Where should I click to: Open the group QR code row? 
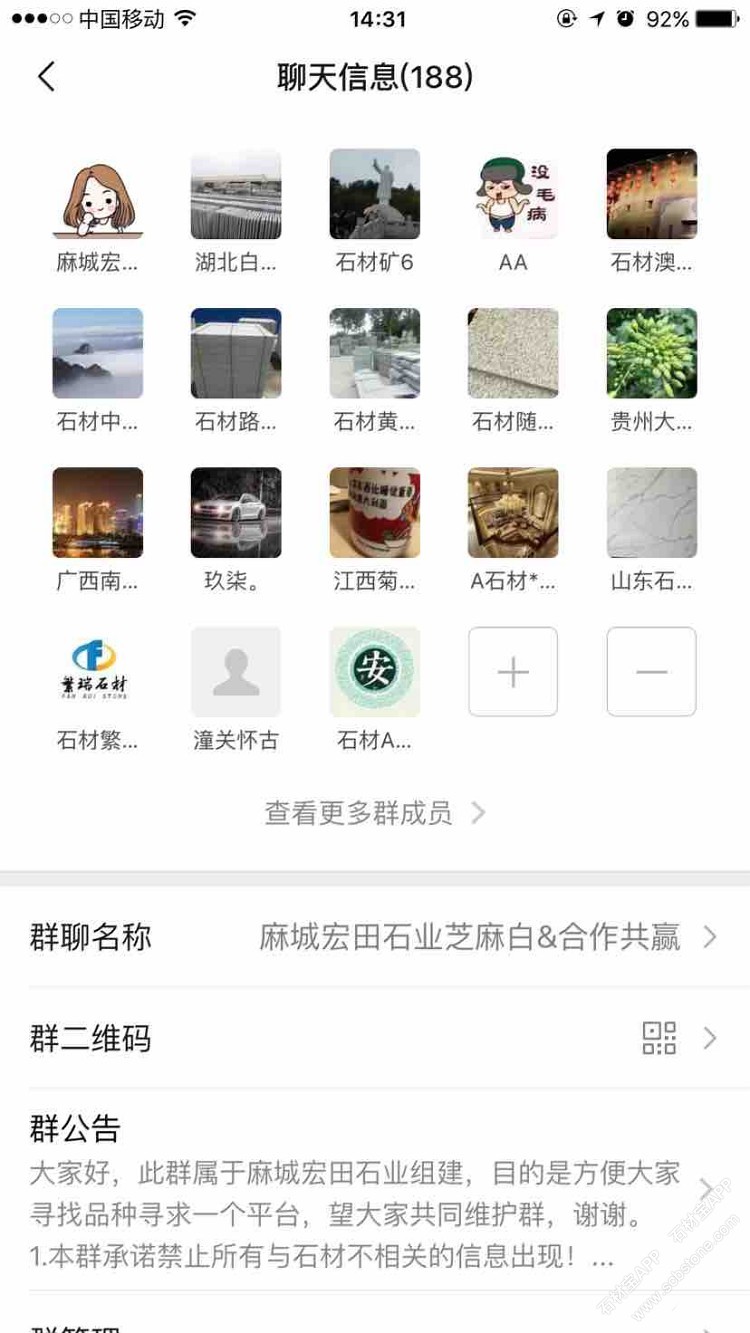click(x=374, y=1038)
